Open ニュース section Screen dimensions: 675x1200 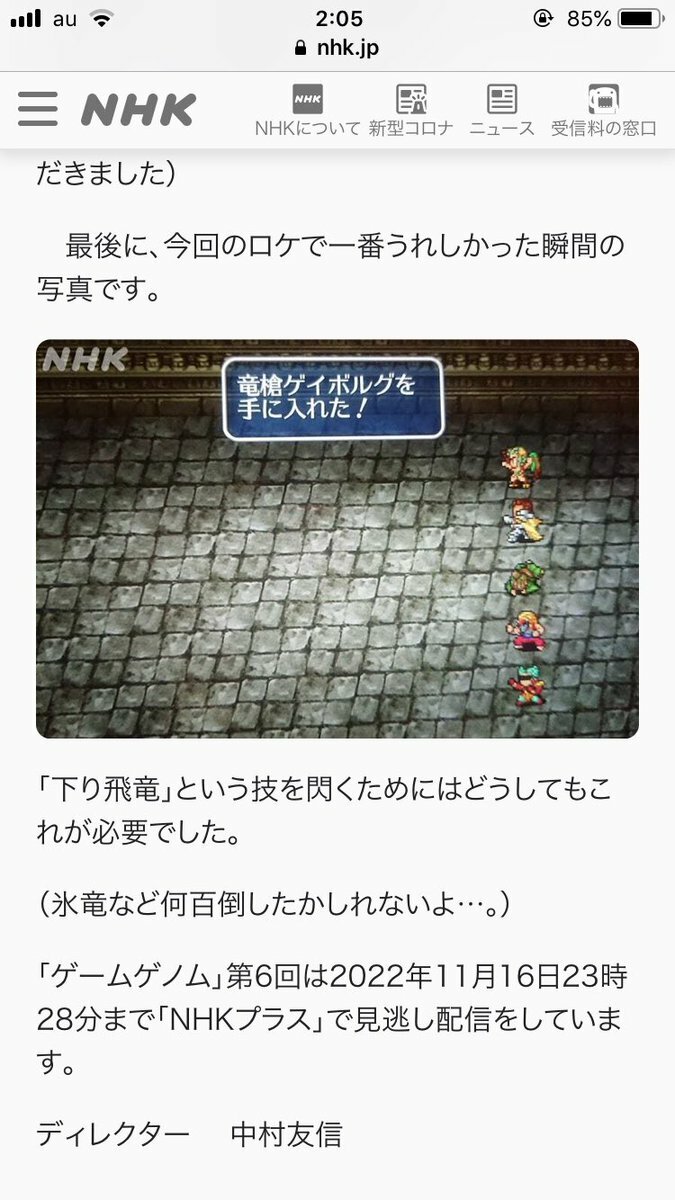tap(502, 110)
